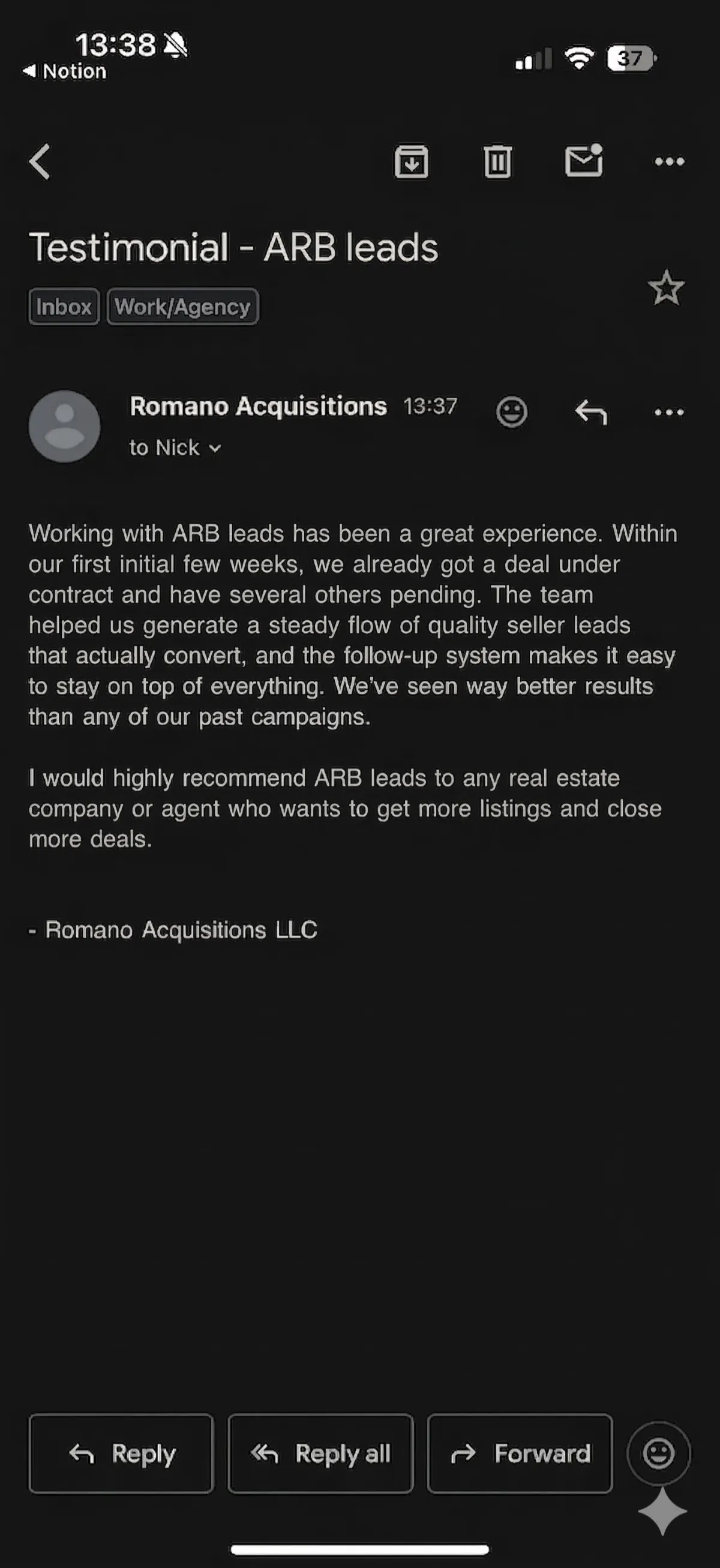Go back to the inbox list
Viewport: 720px width, 1568px height.
coord(40,162)
